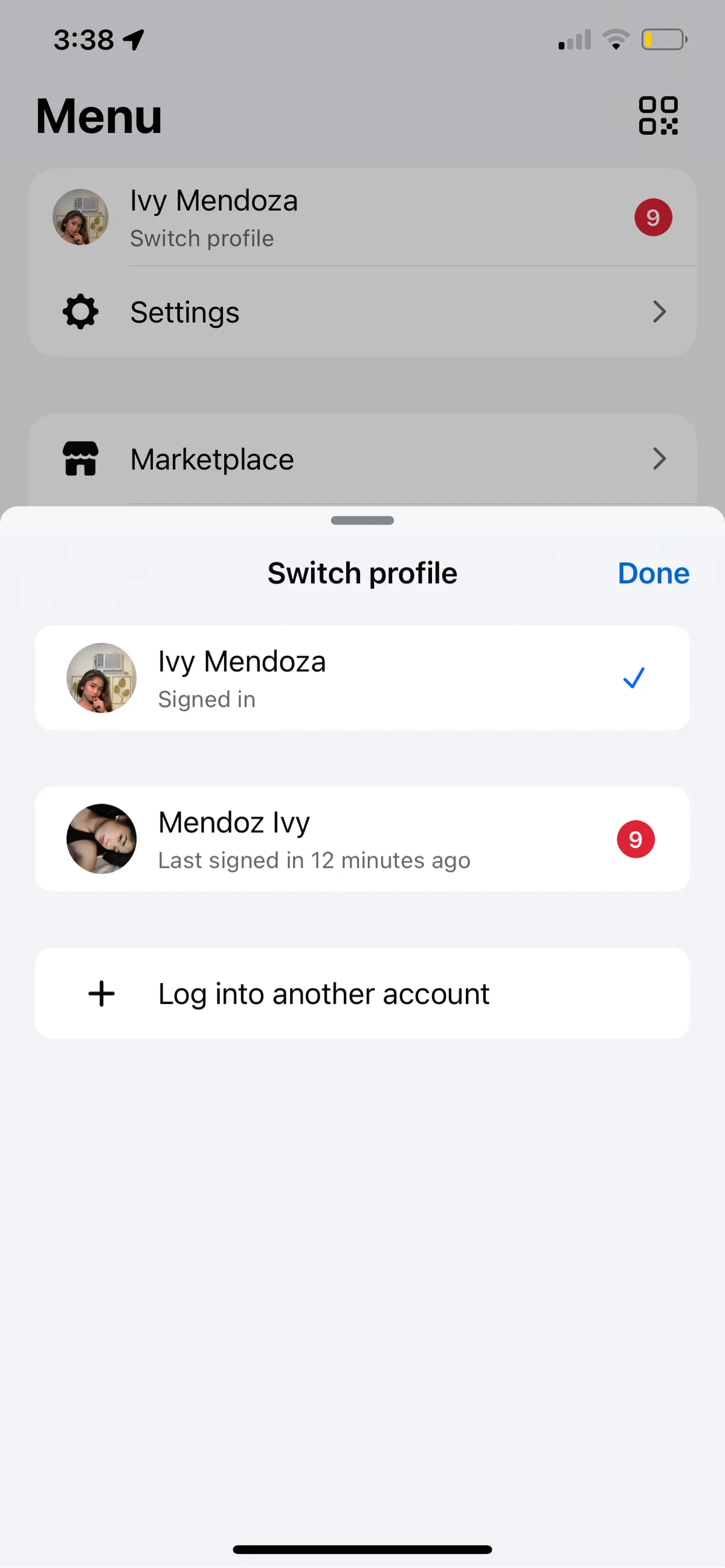This screenshot has width=725, height=1568.
Task: Tap Done to close Switch profile
Action: 652,574
